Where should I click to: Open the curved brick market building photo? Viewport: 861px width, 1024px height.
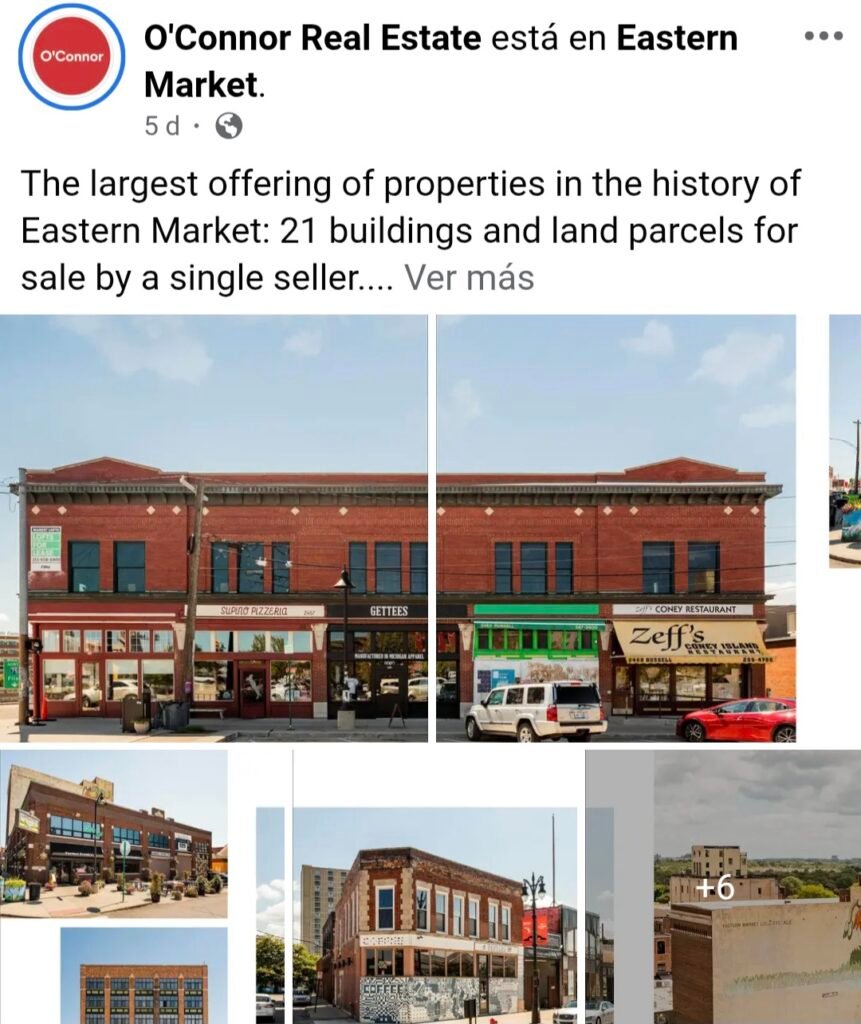(x=113, y=835)
